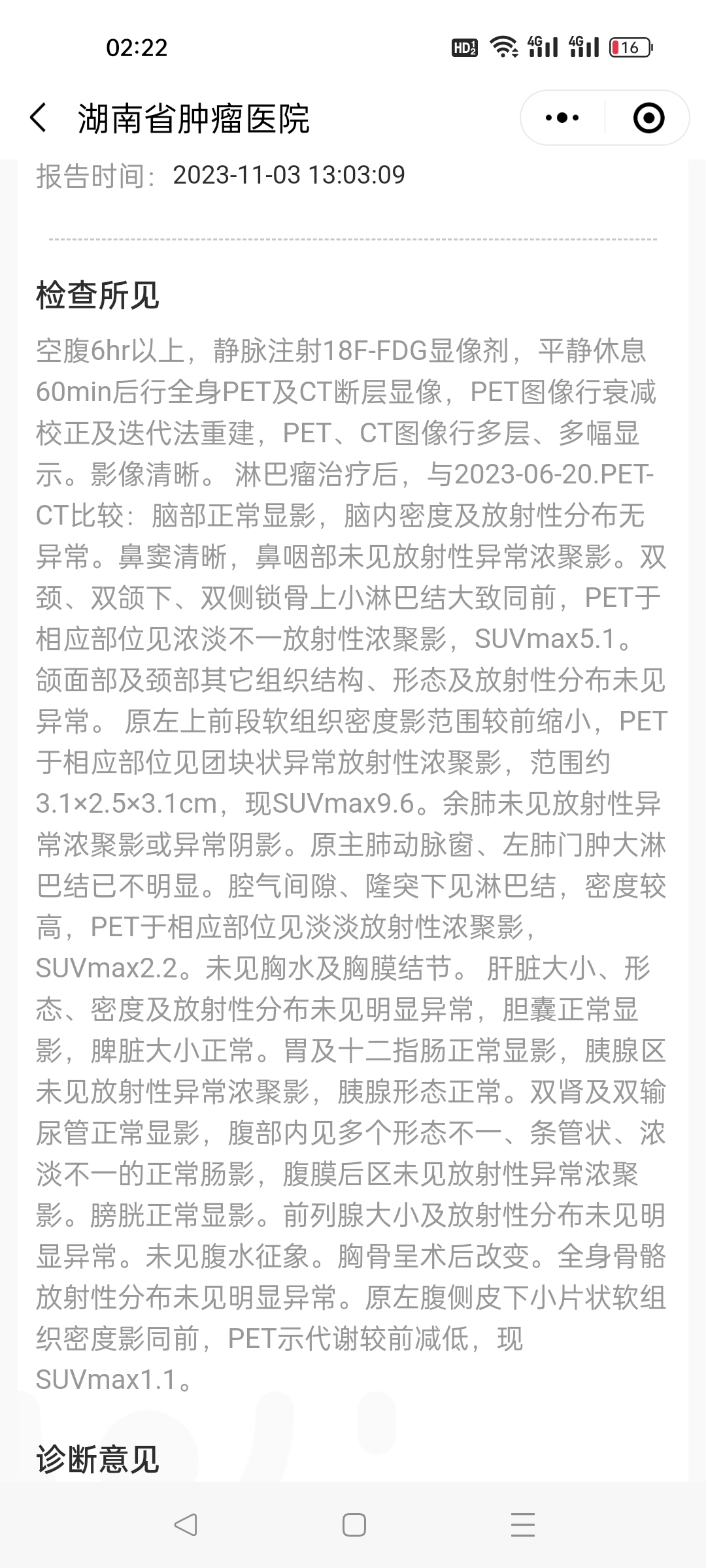This screenshot has width=706, height=1568.
Task: Tap the system back navigation button
Action: point(186,1525)
